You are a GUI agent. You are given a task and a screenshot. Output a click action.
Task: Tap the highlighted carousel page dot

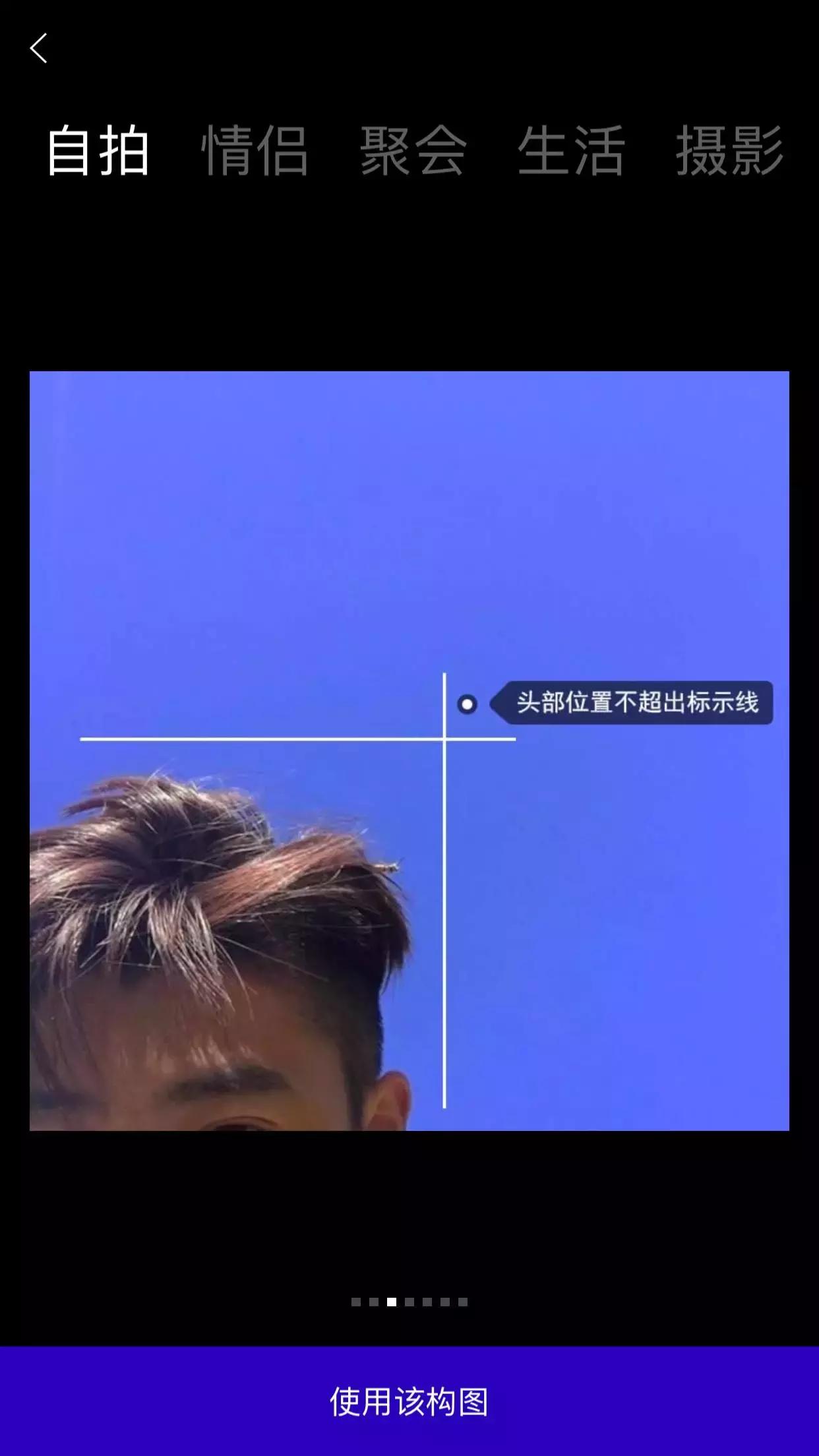coord(392,1302)
